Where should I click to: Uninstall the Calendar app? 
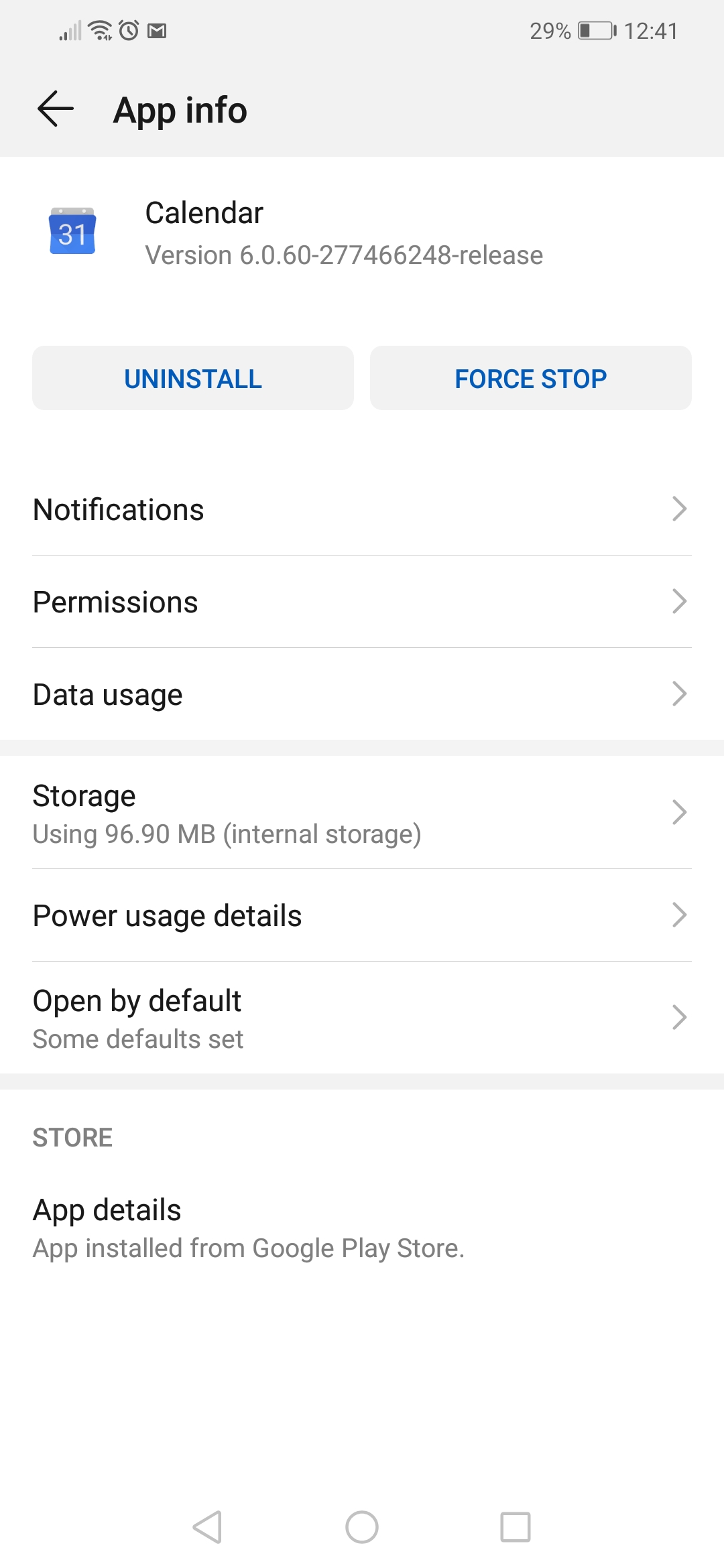point(193,378)
